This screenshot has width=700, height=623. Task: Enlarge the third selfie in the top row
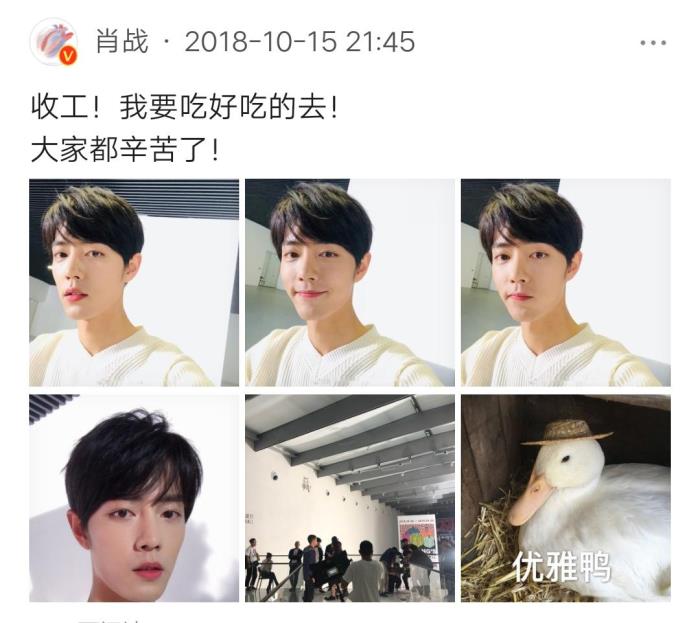click(565, 283)
